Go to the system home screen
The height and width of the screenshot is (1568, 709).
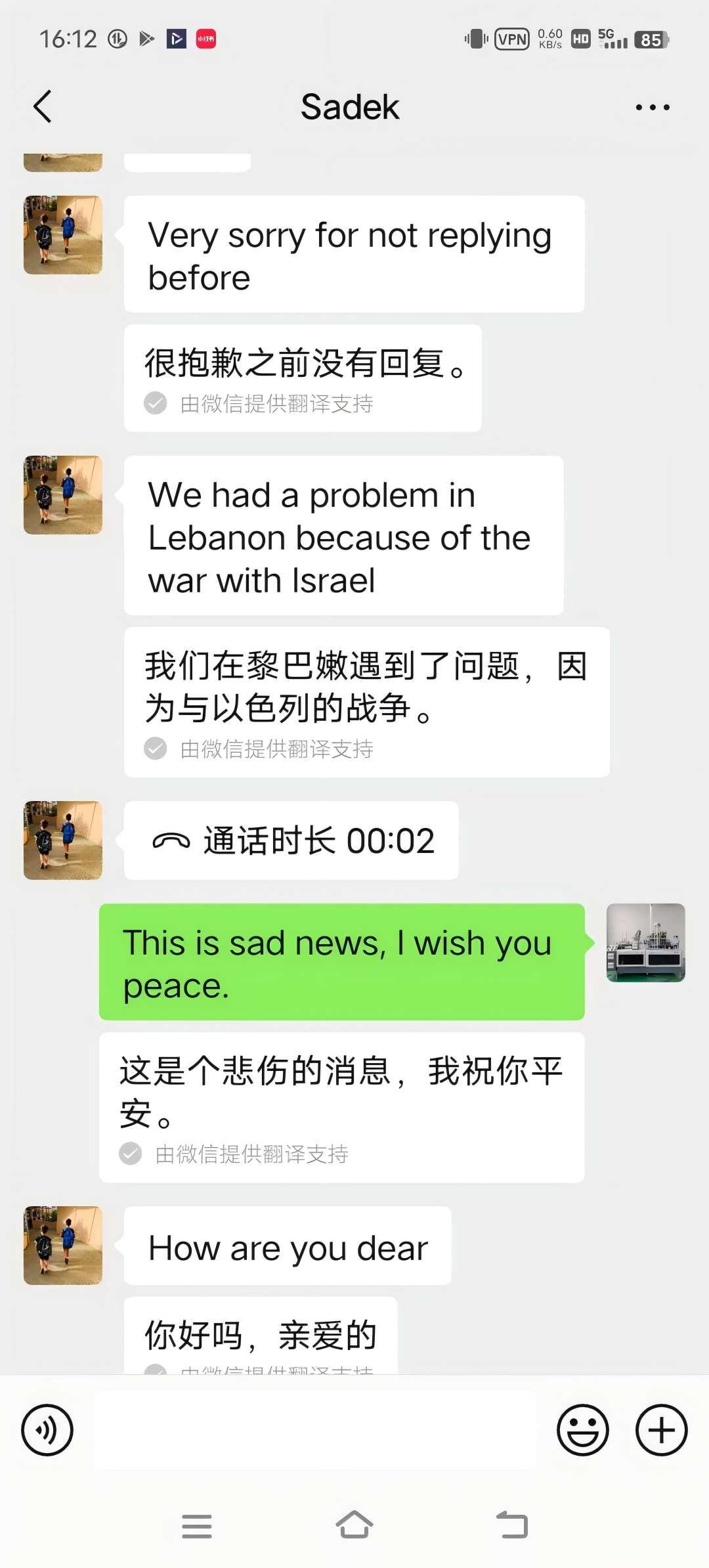pos(354,1525)
